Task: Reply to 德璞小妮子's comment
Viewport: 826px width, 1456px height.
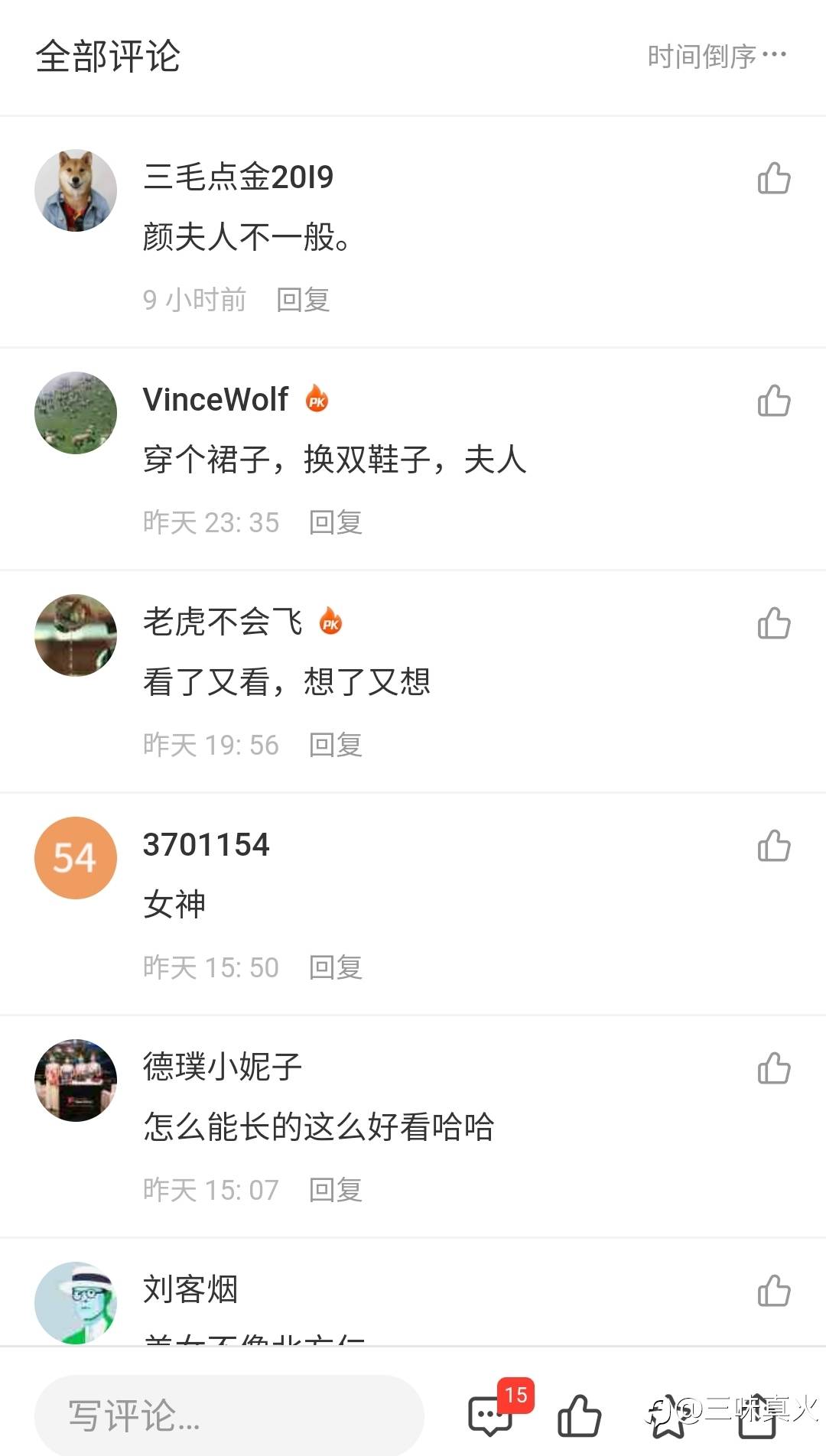Action: [x=335, y=1190]
